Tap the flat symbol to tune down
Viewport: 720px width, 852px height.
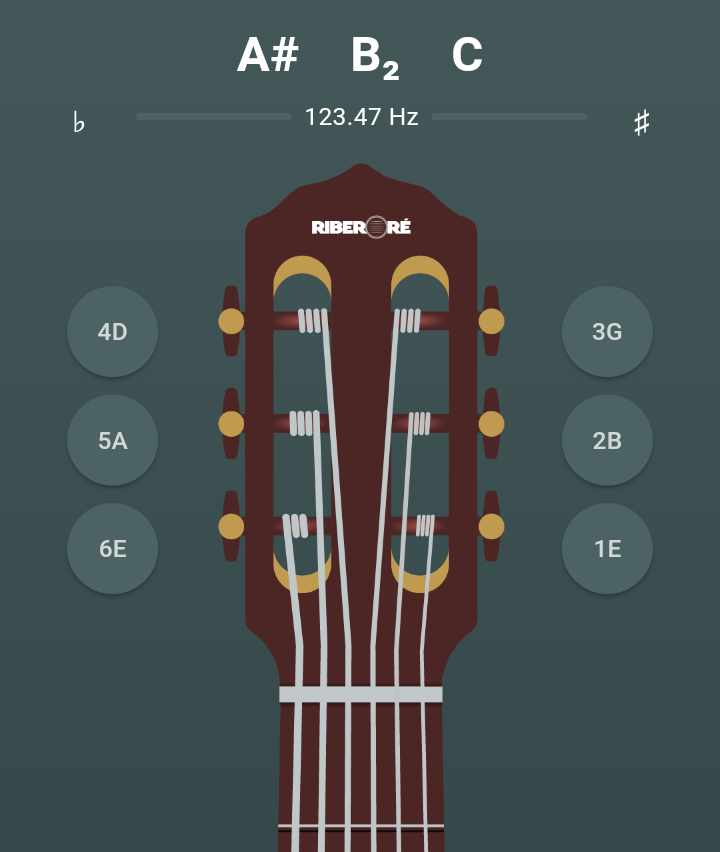[79, 120]
